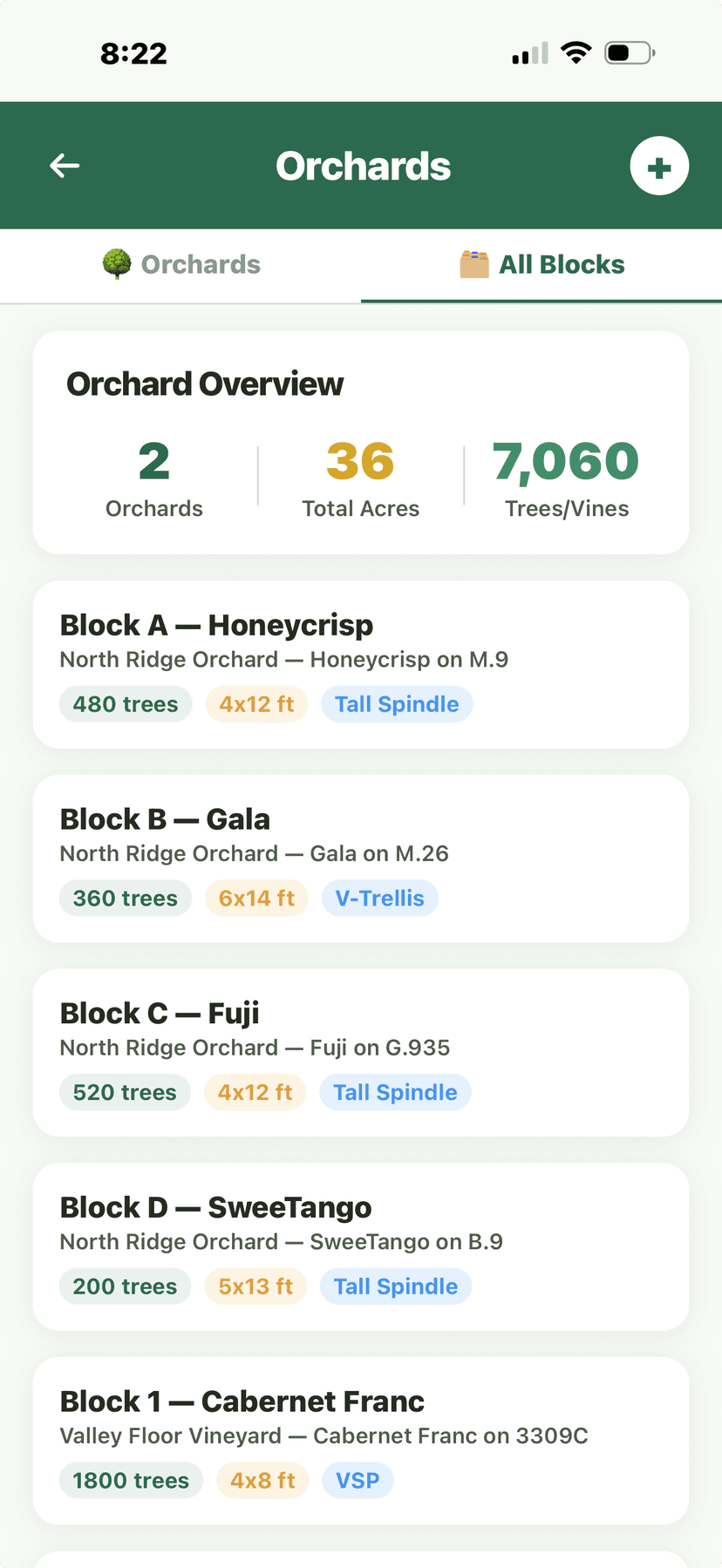
Task: Tap the battery indicator in the status bar
Action: click(630, 51)
